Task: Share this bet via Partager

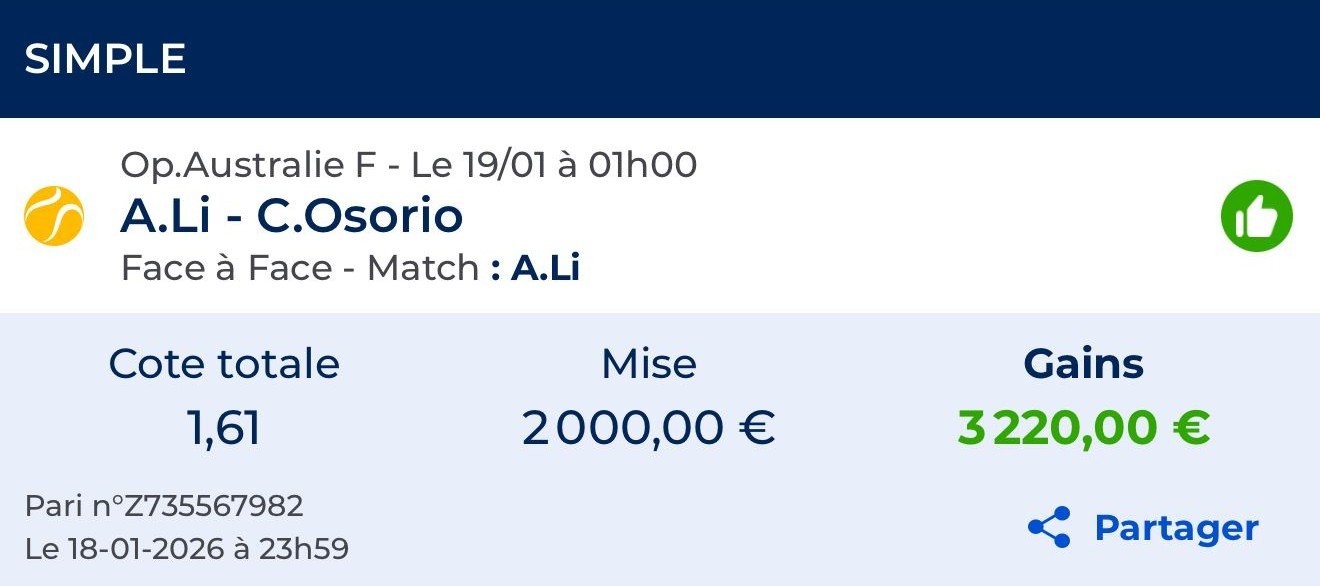Action: click(x=1144, y=528)
